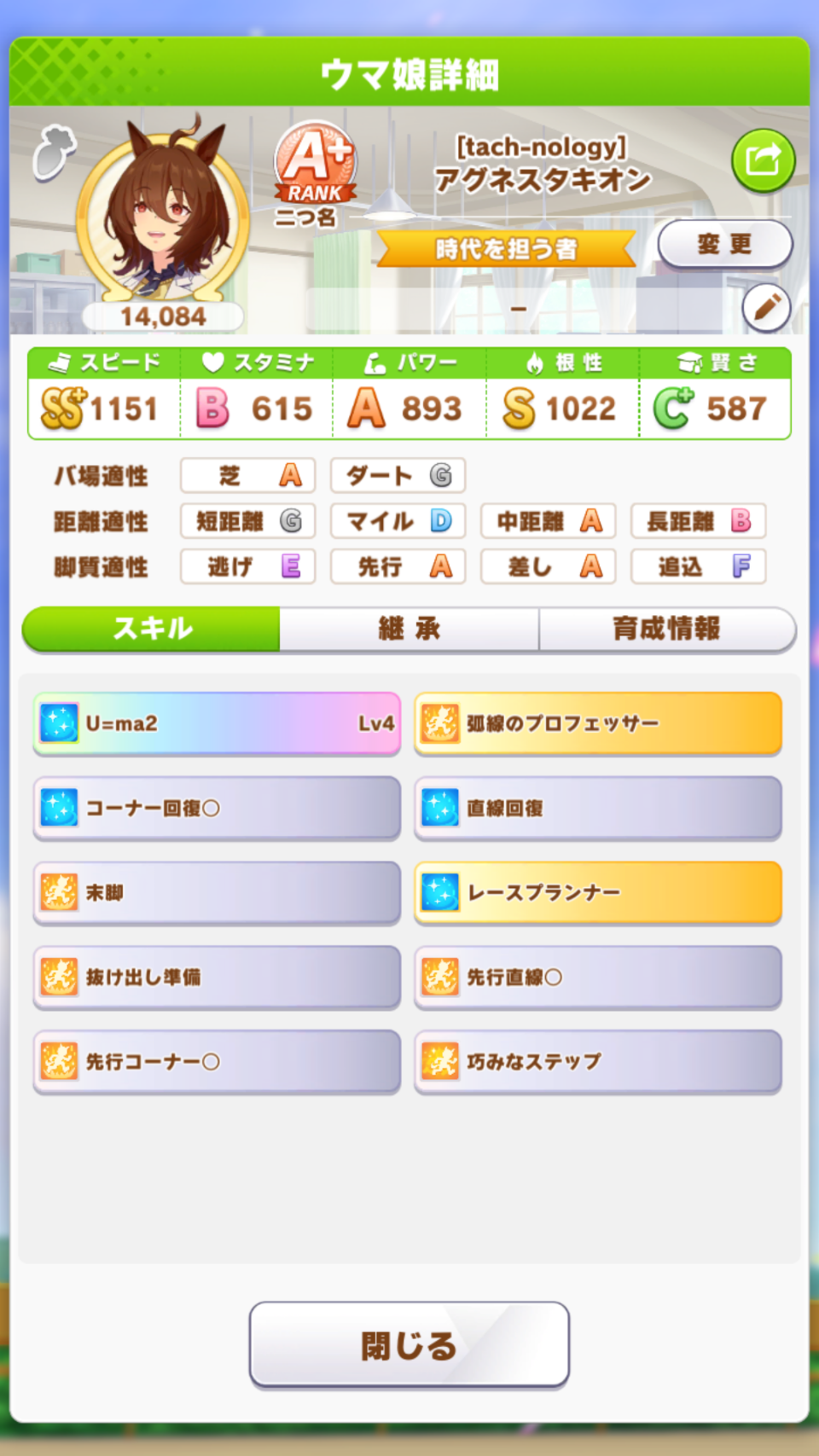
Task: Open the 先行コーナー○ skill
Action: click(x=217, y=1062)
